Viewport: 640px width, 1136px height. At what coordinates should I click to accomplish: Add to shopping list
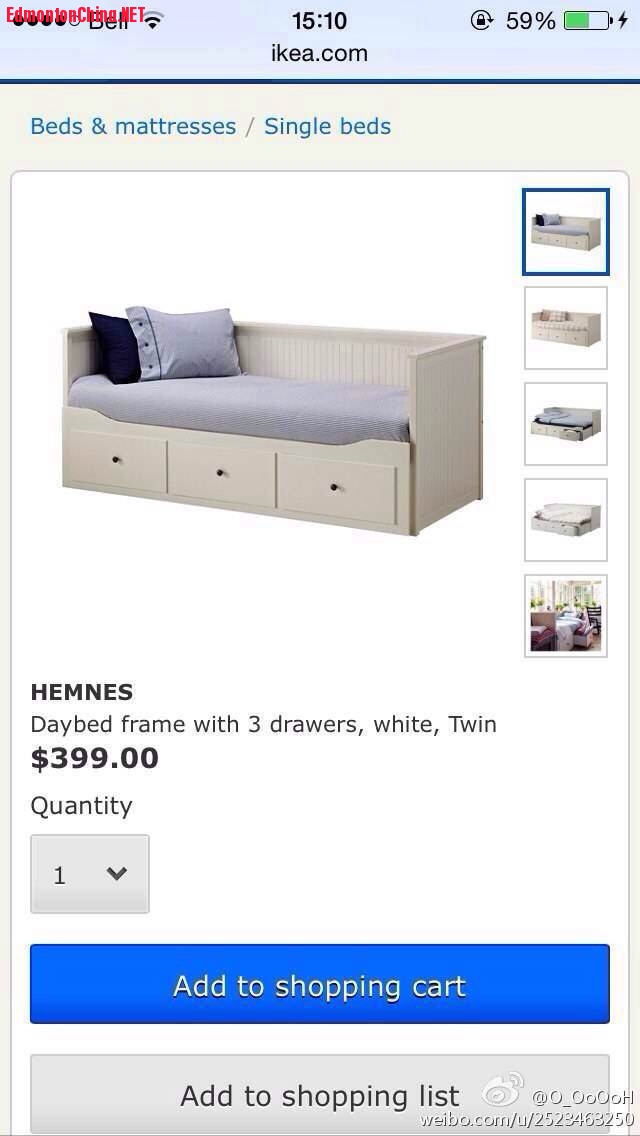tap(319, 1094)
